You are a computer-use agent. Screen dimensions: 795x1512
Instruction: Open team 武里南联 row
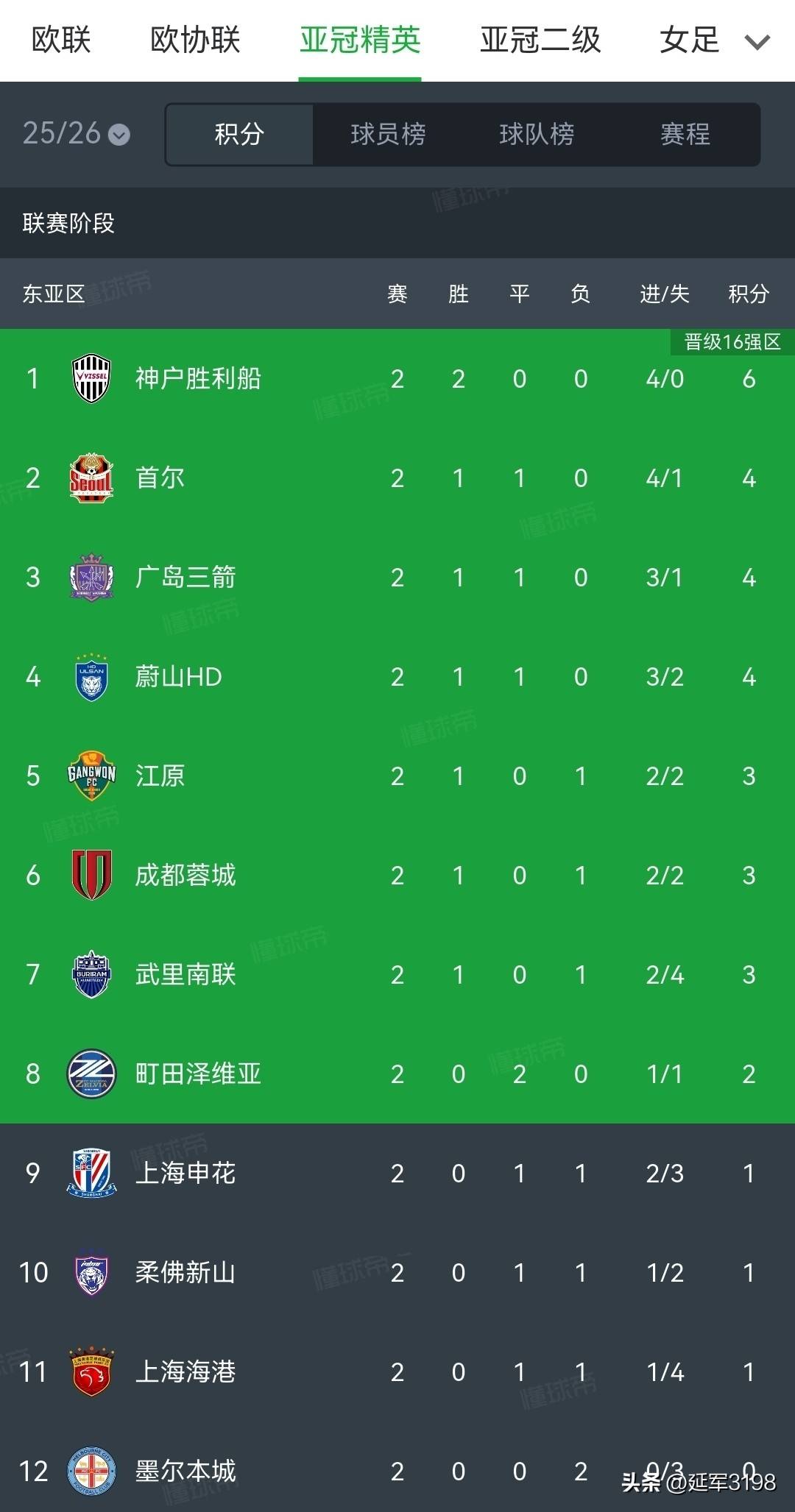tap(185, 975)
